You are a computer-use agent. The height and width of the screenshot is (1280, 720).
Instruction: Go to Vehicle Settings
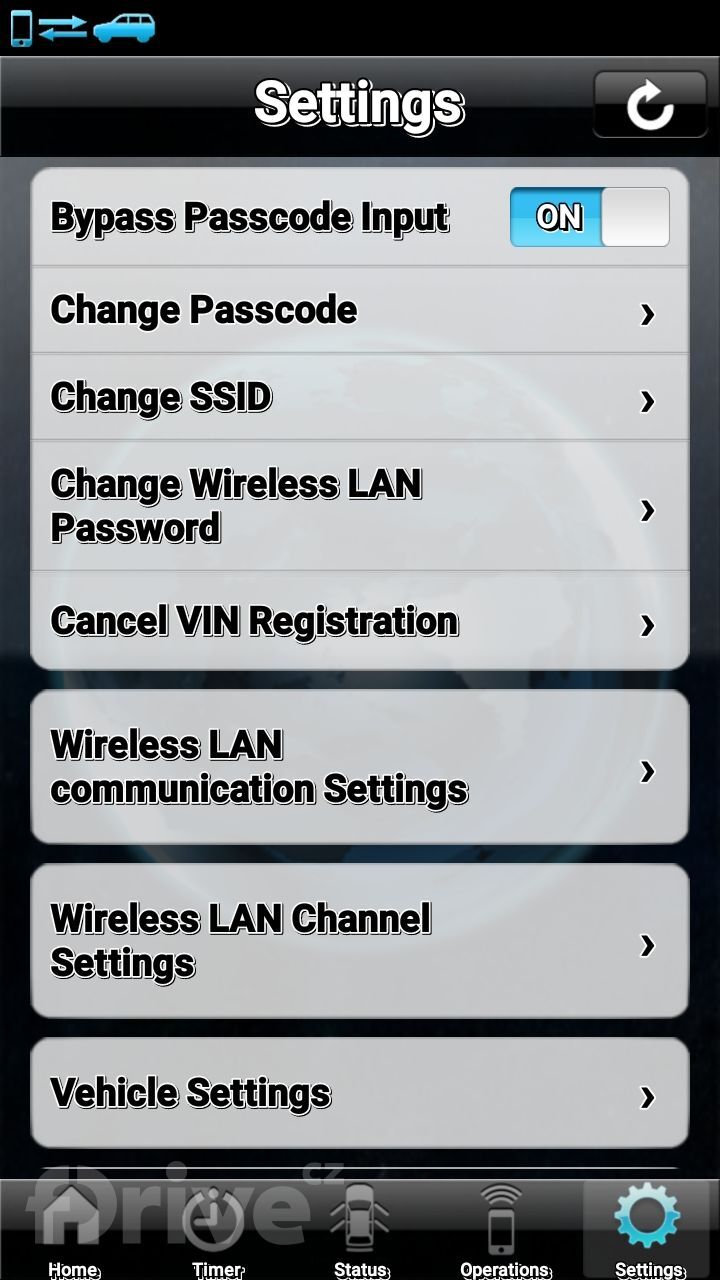[x=360, y=1093]
